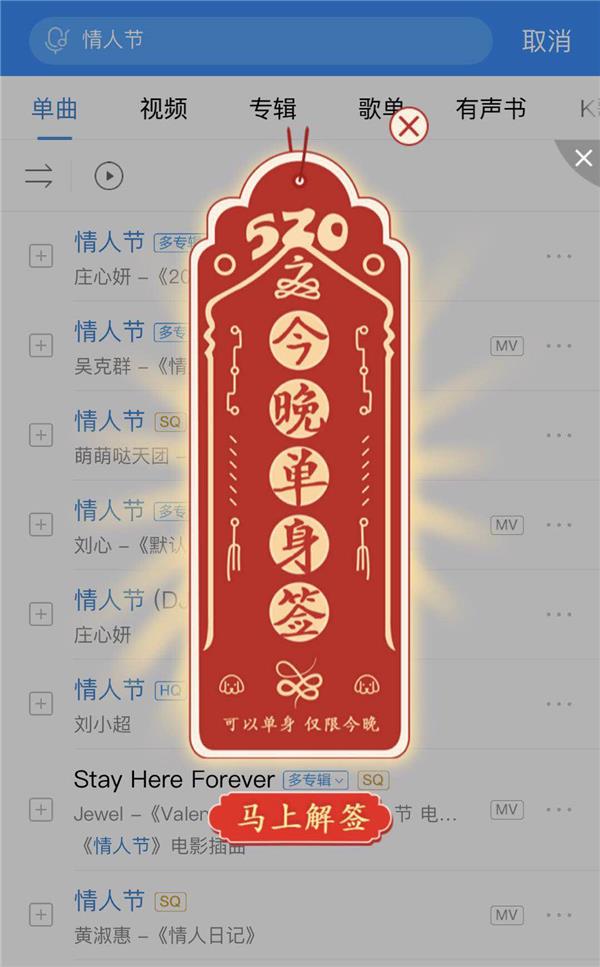Watch the MV of 黄淑惠's 情人节
Viewport: 600px width, 967px height.
click(507, 916)
